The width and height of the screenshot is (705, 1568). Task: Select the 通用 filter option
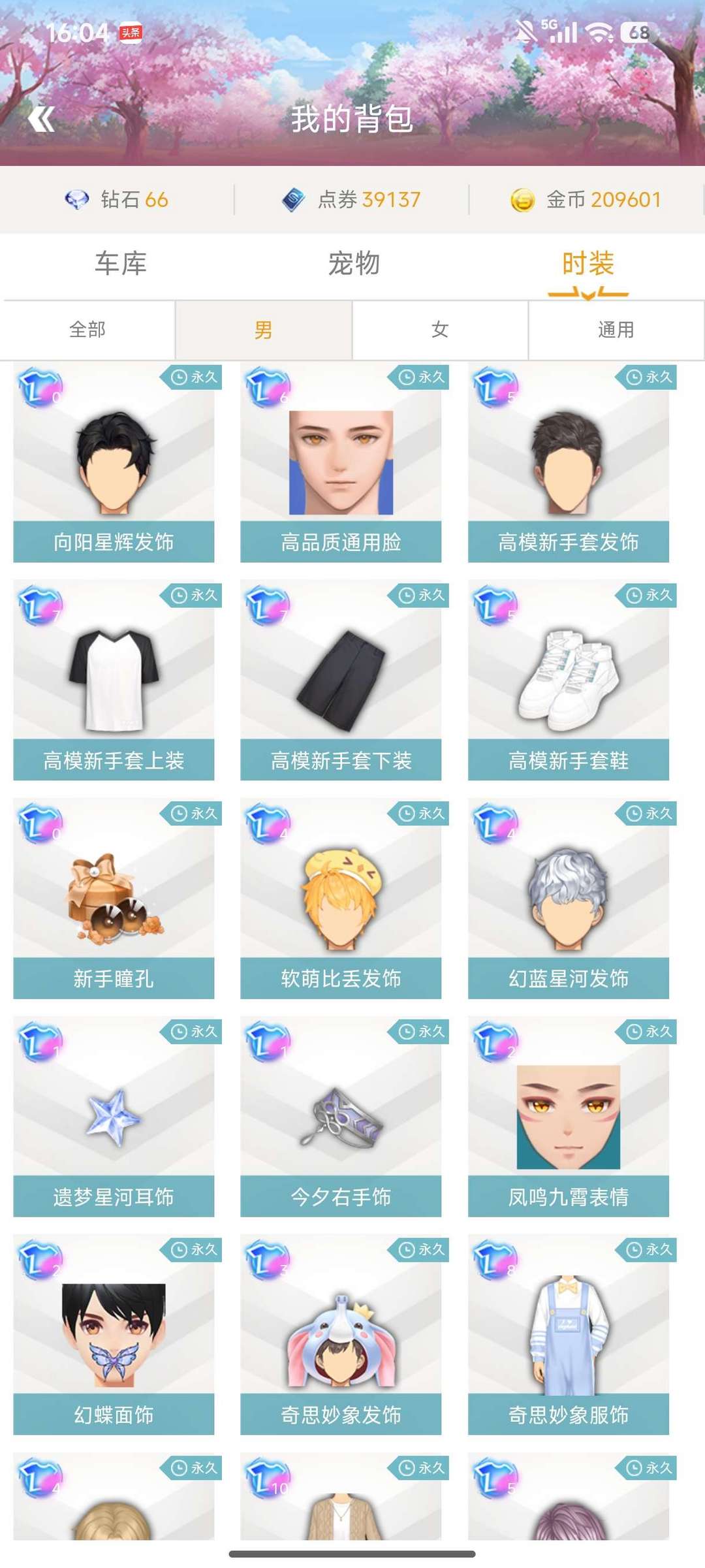coord(617,330)
